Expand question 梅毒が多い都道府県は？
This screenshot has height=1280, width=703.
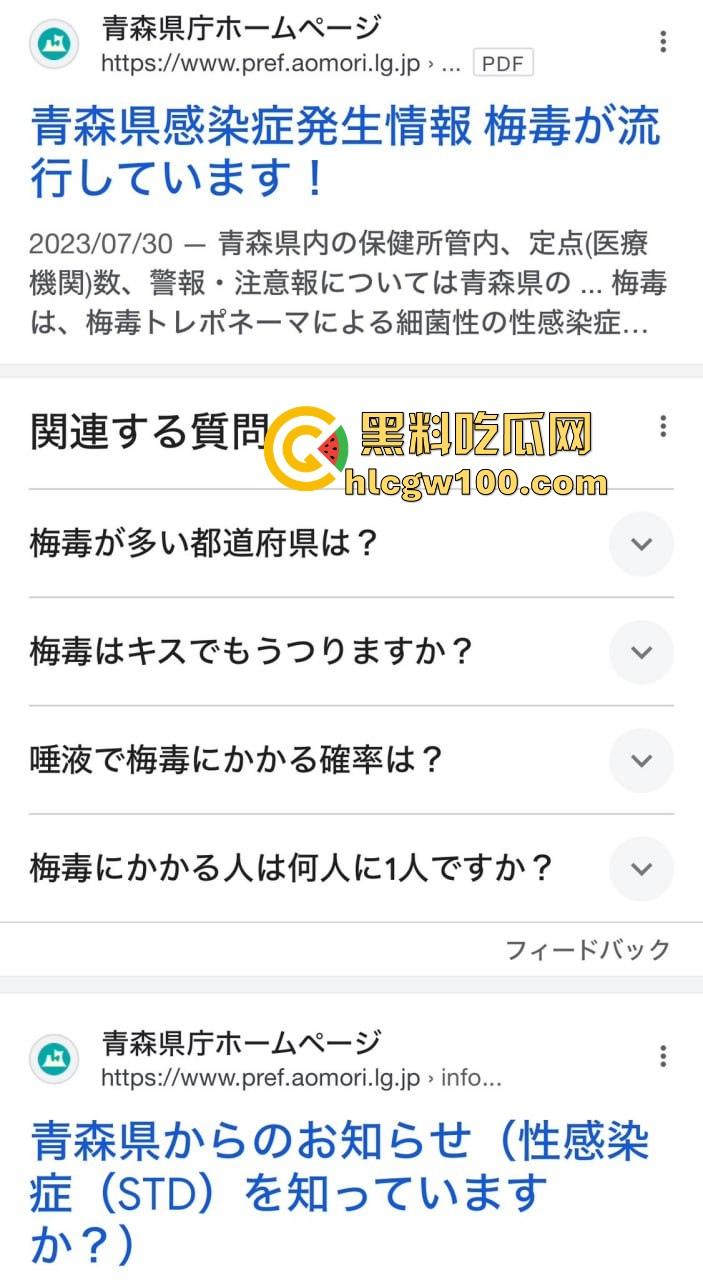[641, 544]
